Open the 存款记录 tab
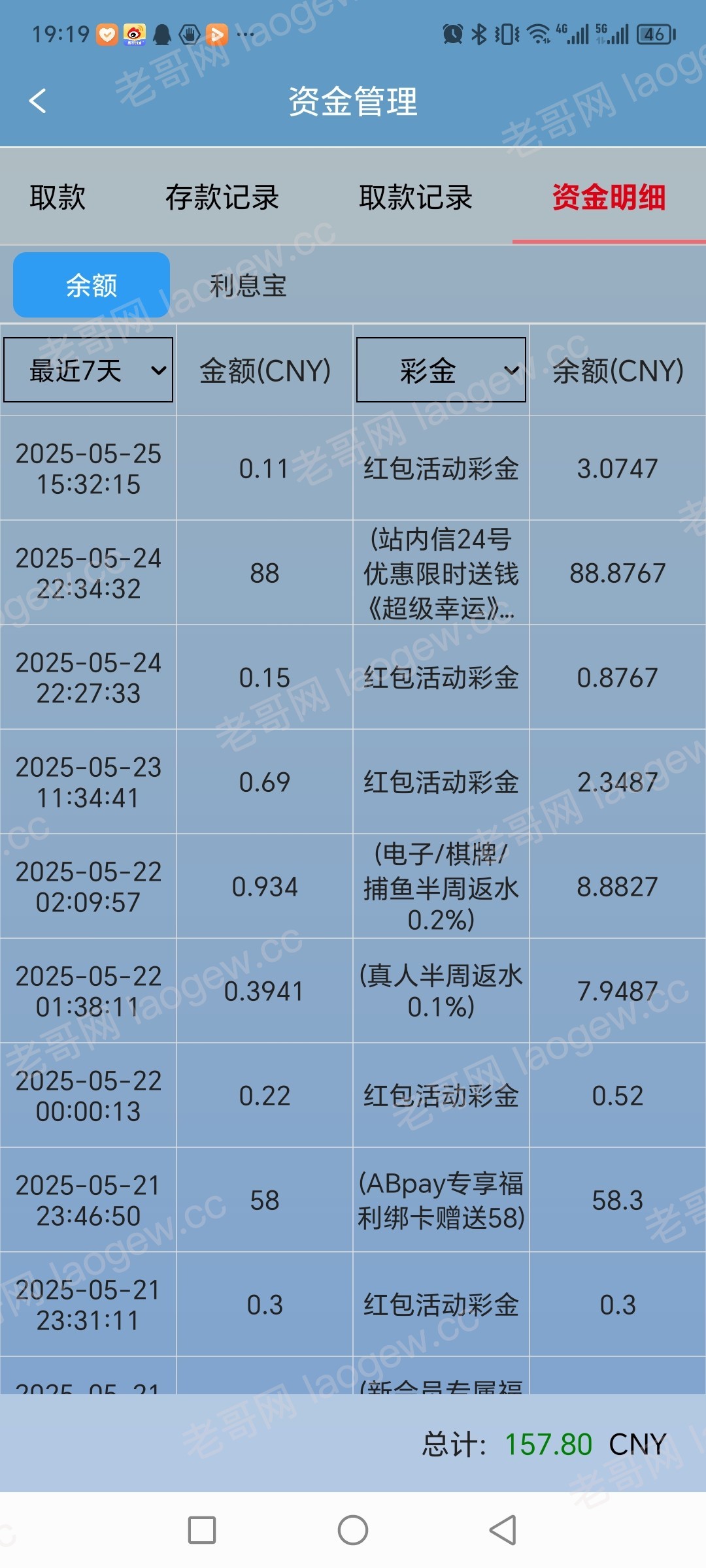Viewport: 706px width, 1568px height. [x=222, y=197]
